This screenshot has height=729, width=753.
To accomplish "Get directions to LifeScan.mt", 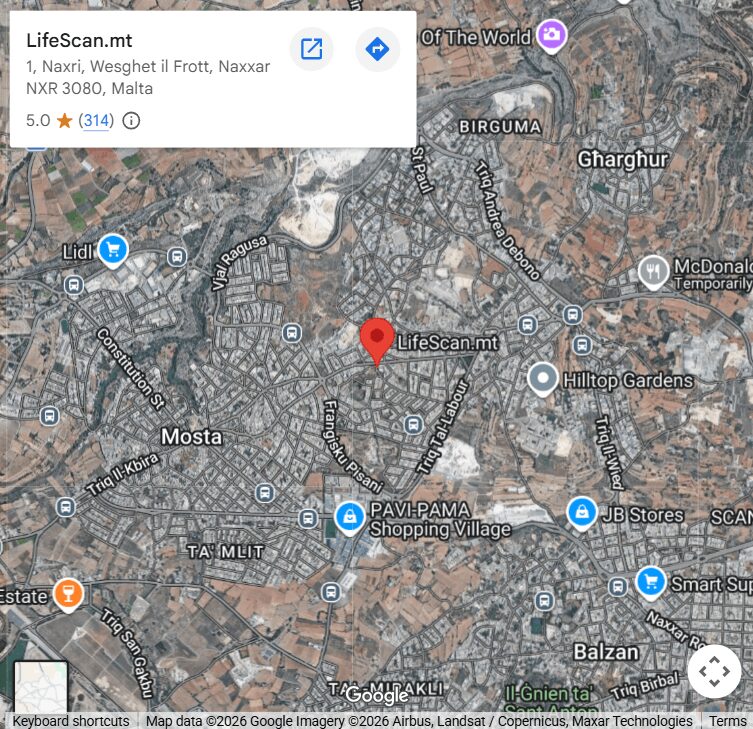I will pos(377,49).
